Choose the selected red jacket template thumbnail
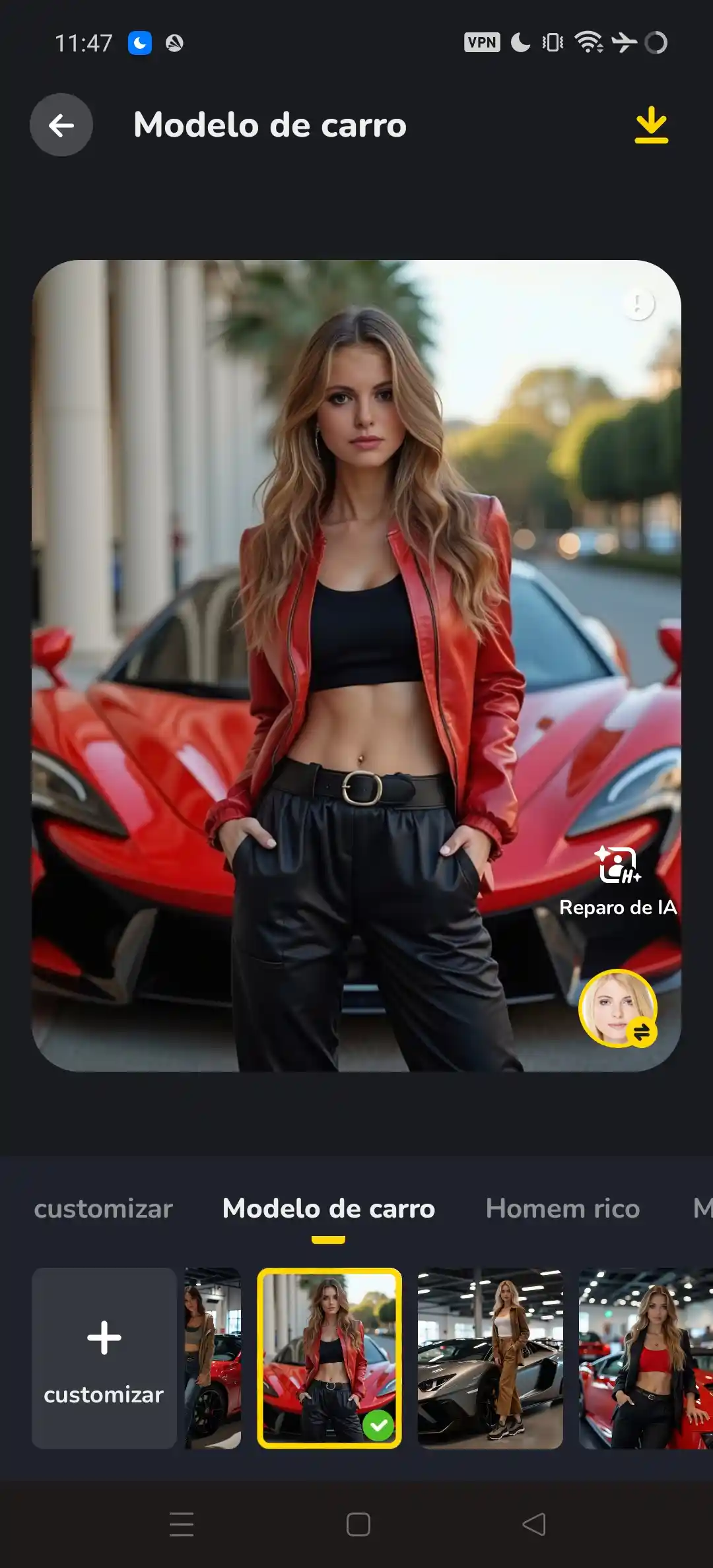Viewport: 713px width, 1568px height. tap(329, 1358)
